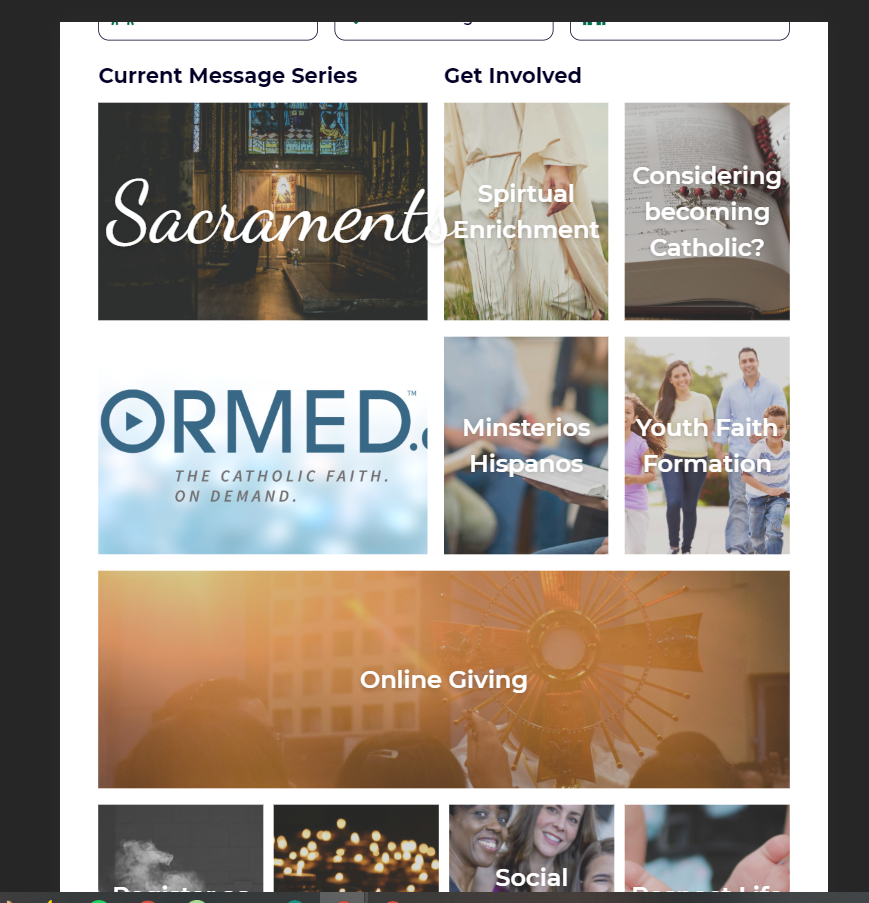Select Considering becoming Catholic? tile
This screenshot has height=903, width=869.
[707, 211]
